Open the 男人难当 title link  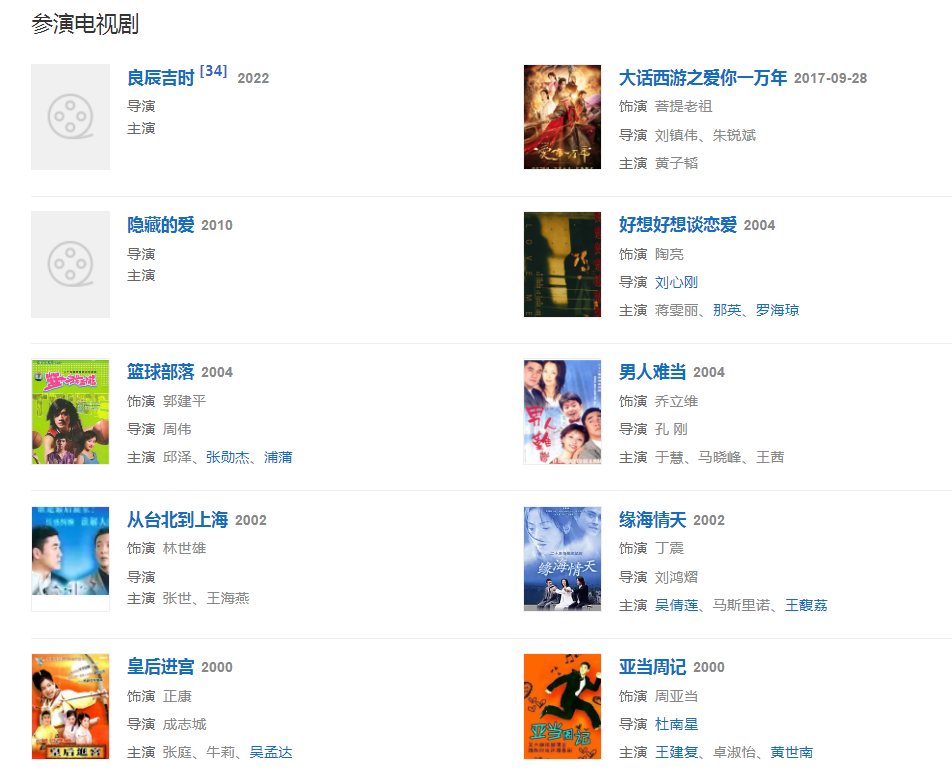click(652, 372)
